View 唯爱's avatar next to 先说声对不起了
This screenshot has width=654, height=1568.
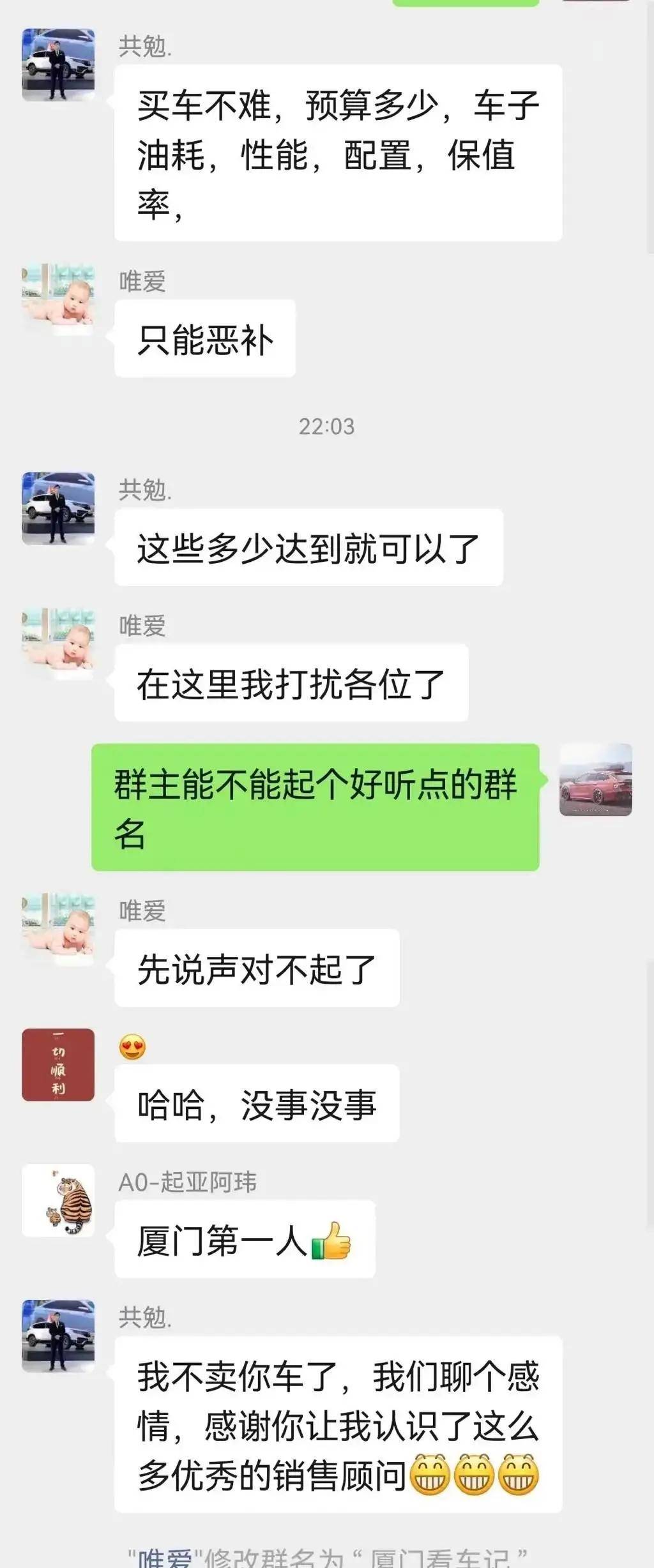click(58, 929)
